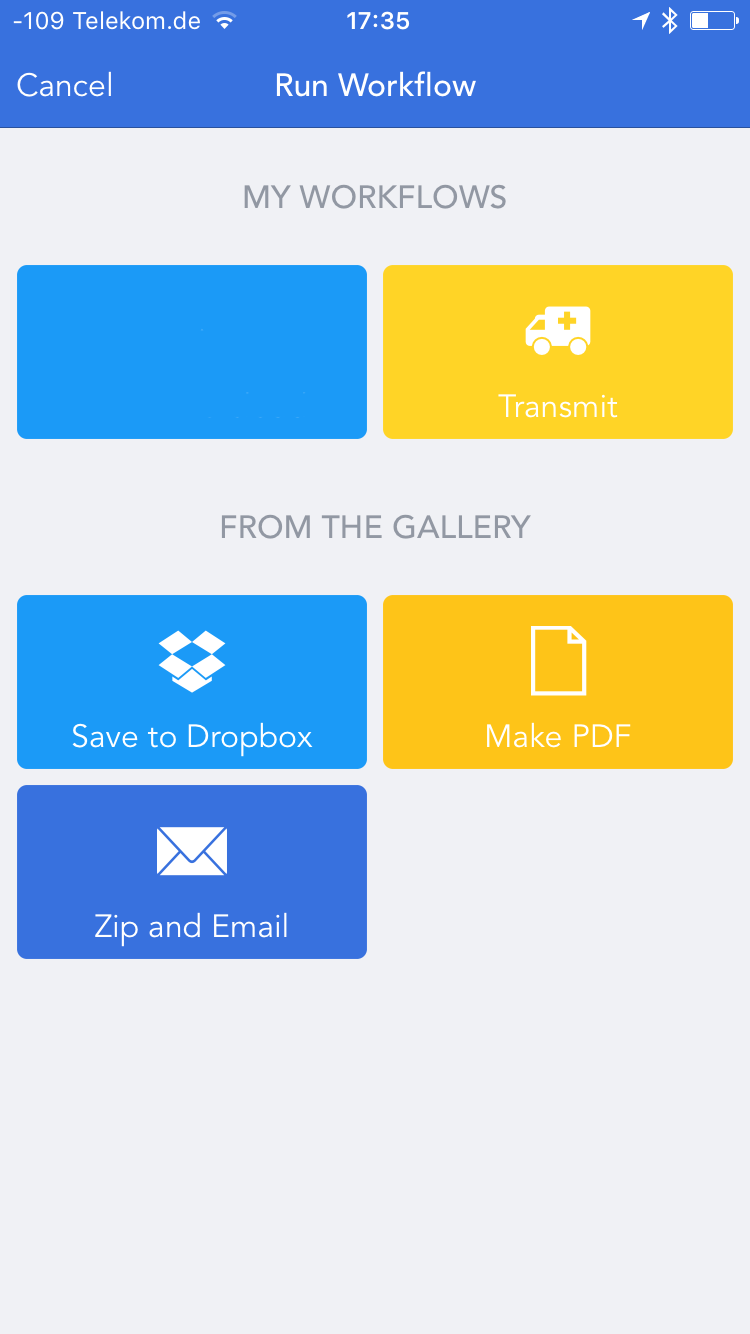Screen dimensions: 750x1334
Task: Run the Transmit workflow
Action: (558, 352)
